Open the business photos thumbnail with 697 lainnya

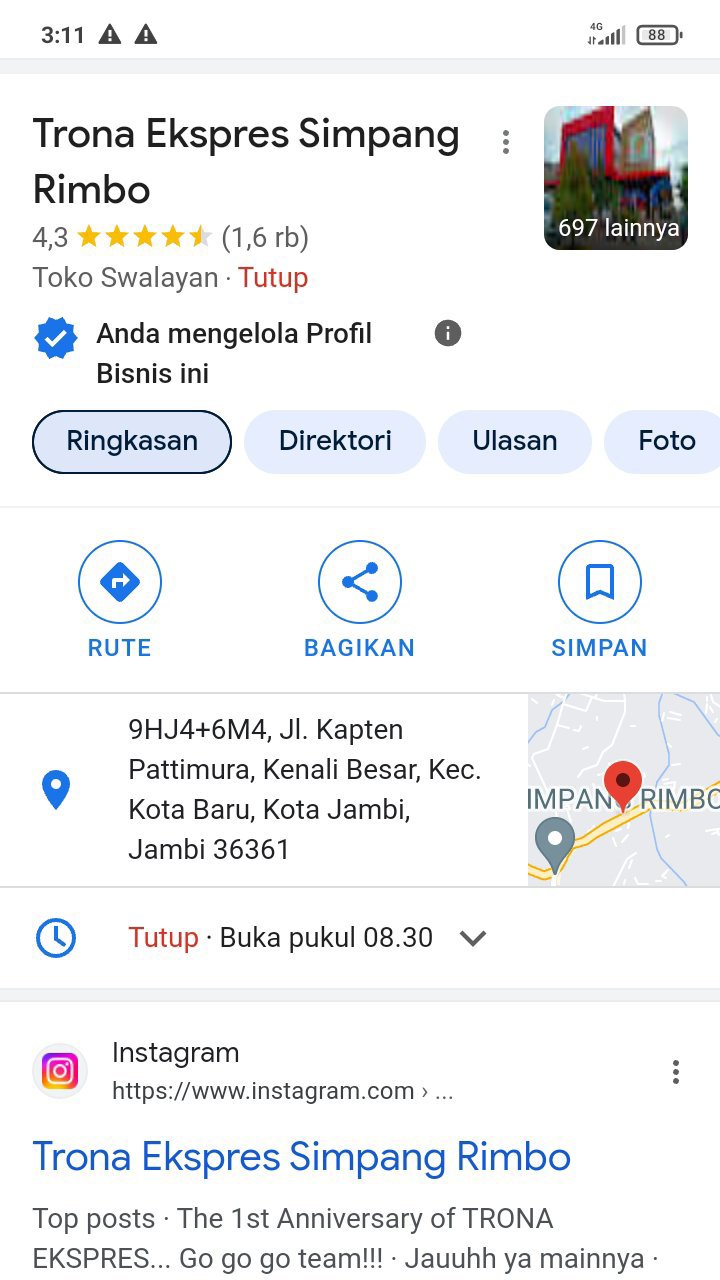[x=615, y=178]
